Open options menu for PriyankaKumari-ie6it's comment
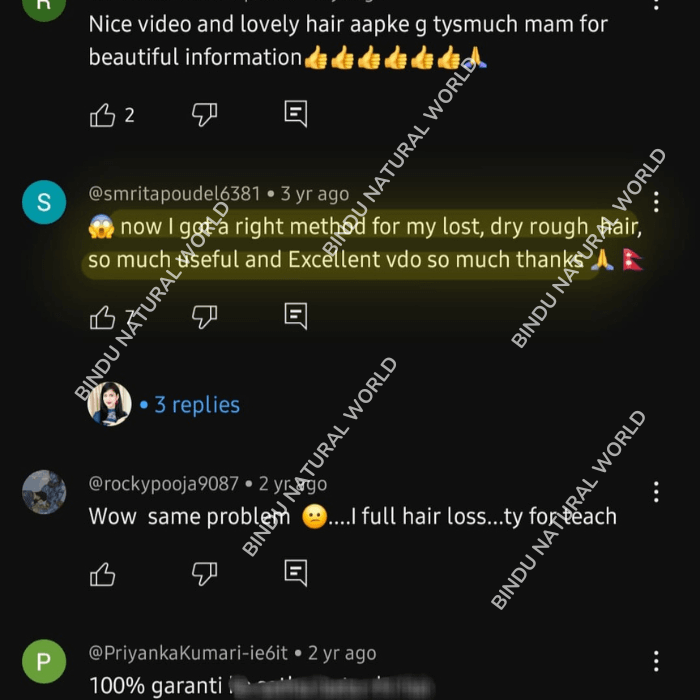700x700 pixels. coord(656,661)
